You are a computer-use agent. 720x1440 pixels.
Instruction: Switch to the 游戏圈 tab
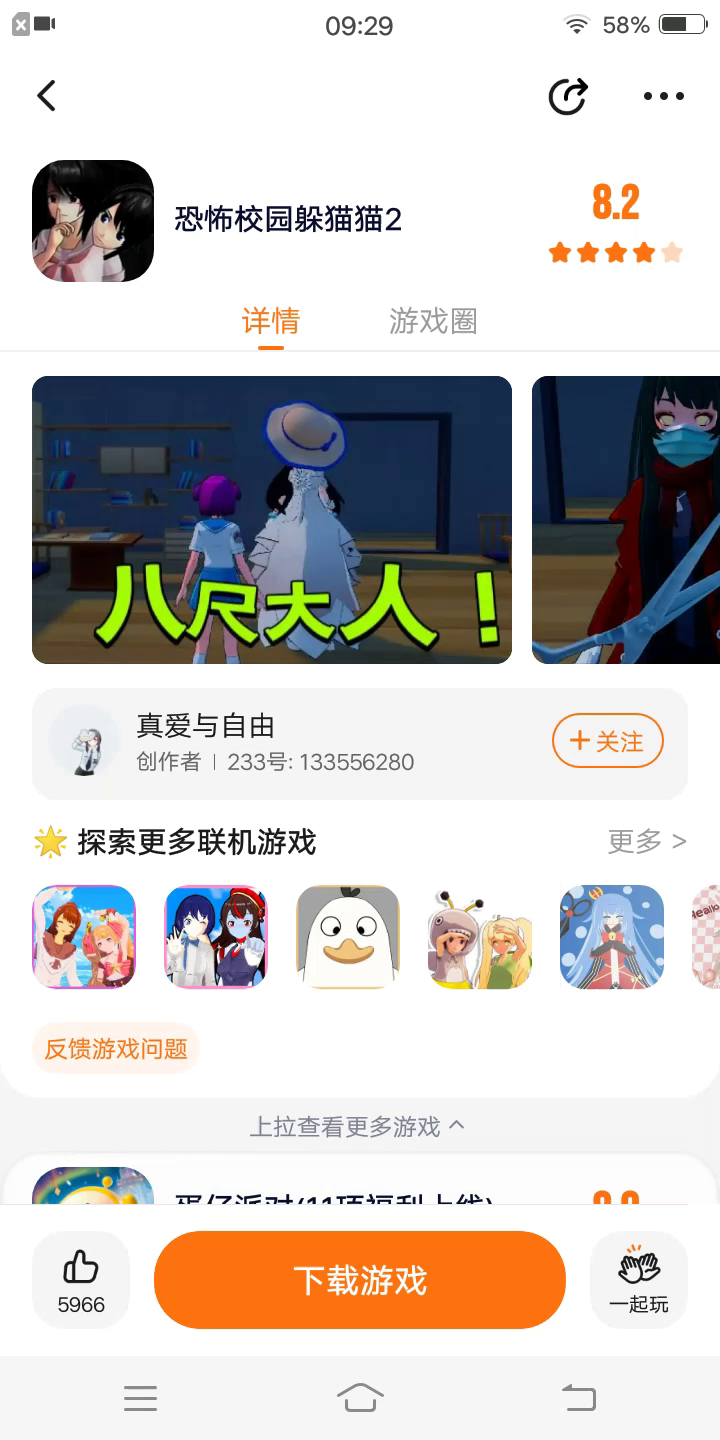pos(433,321)
